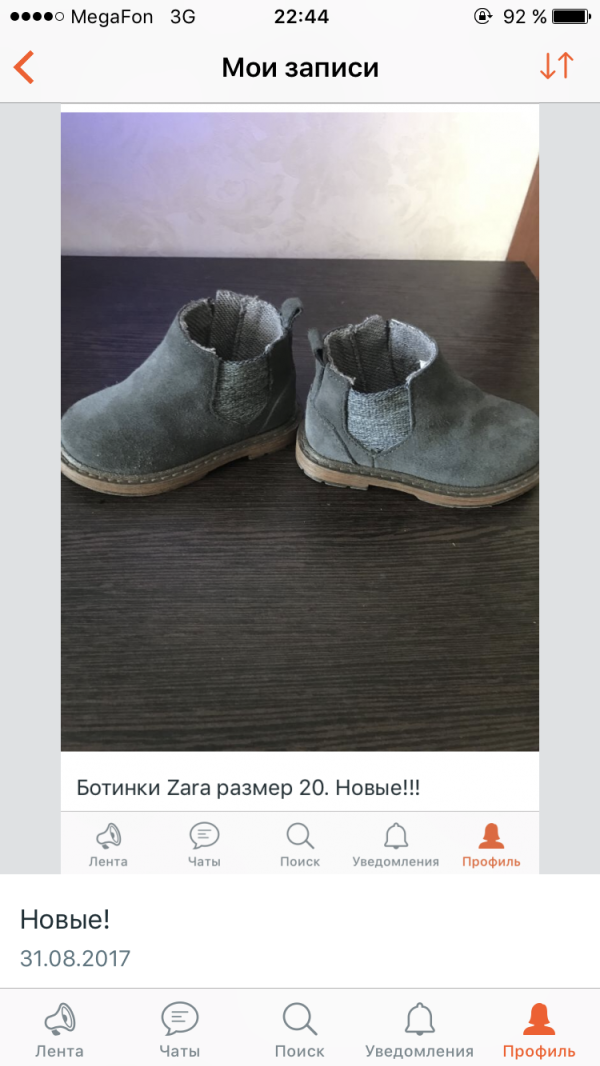Switch to Лента in the main navigation bar

click(60, 1029)
